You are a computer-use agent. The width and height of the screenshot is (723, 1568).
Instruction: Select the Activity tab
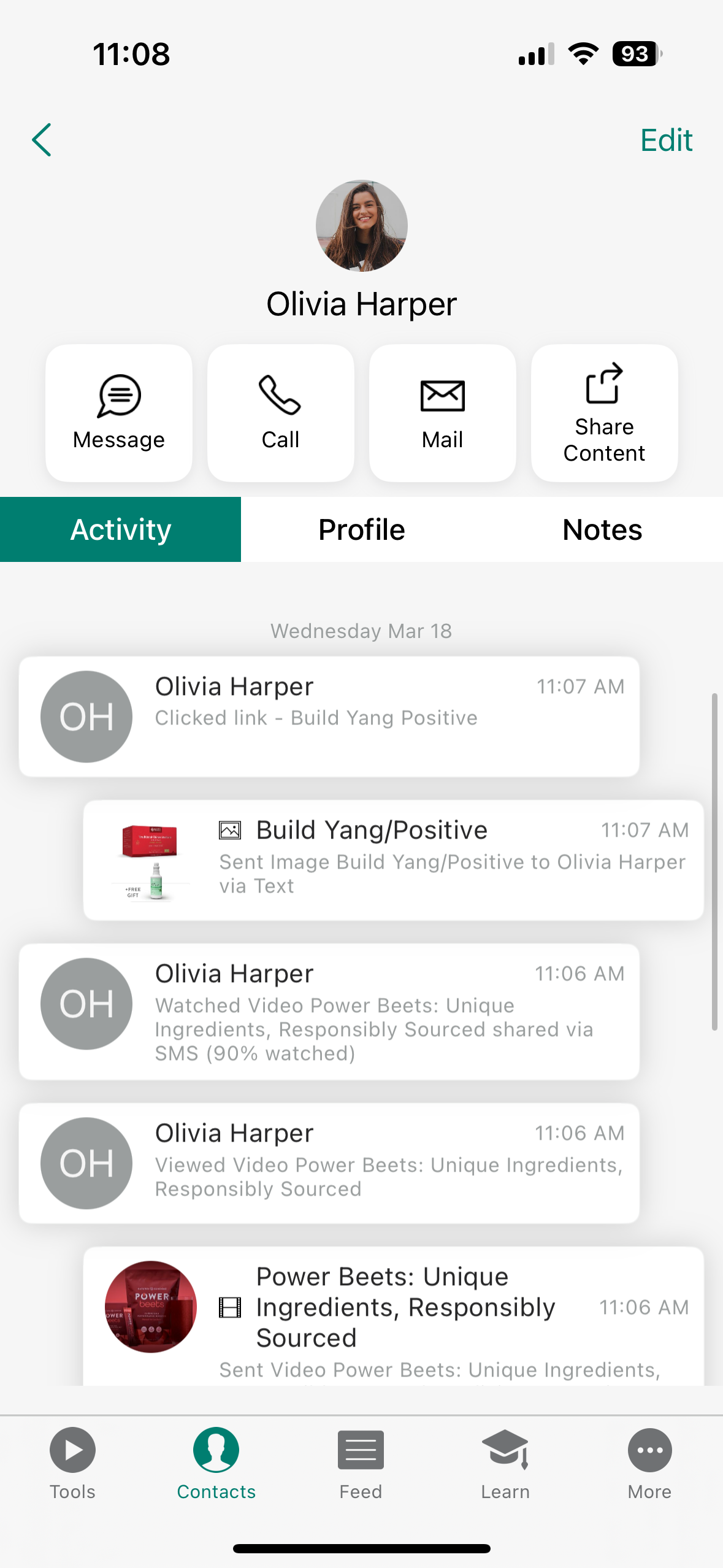pyautogui.click(x=120, y=529)
